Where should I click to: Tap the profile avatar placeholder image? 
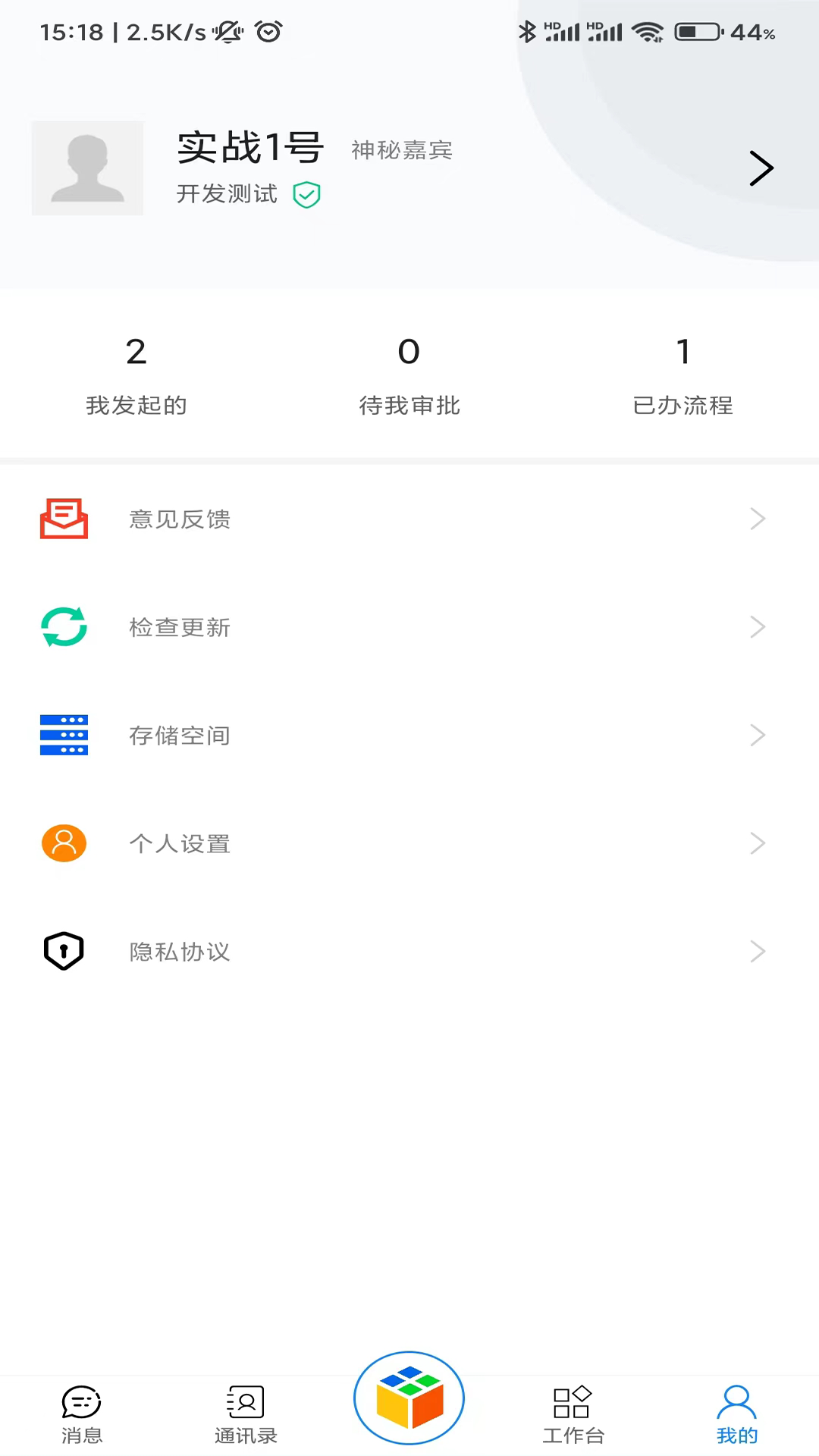[x=87, y=168]
